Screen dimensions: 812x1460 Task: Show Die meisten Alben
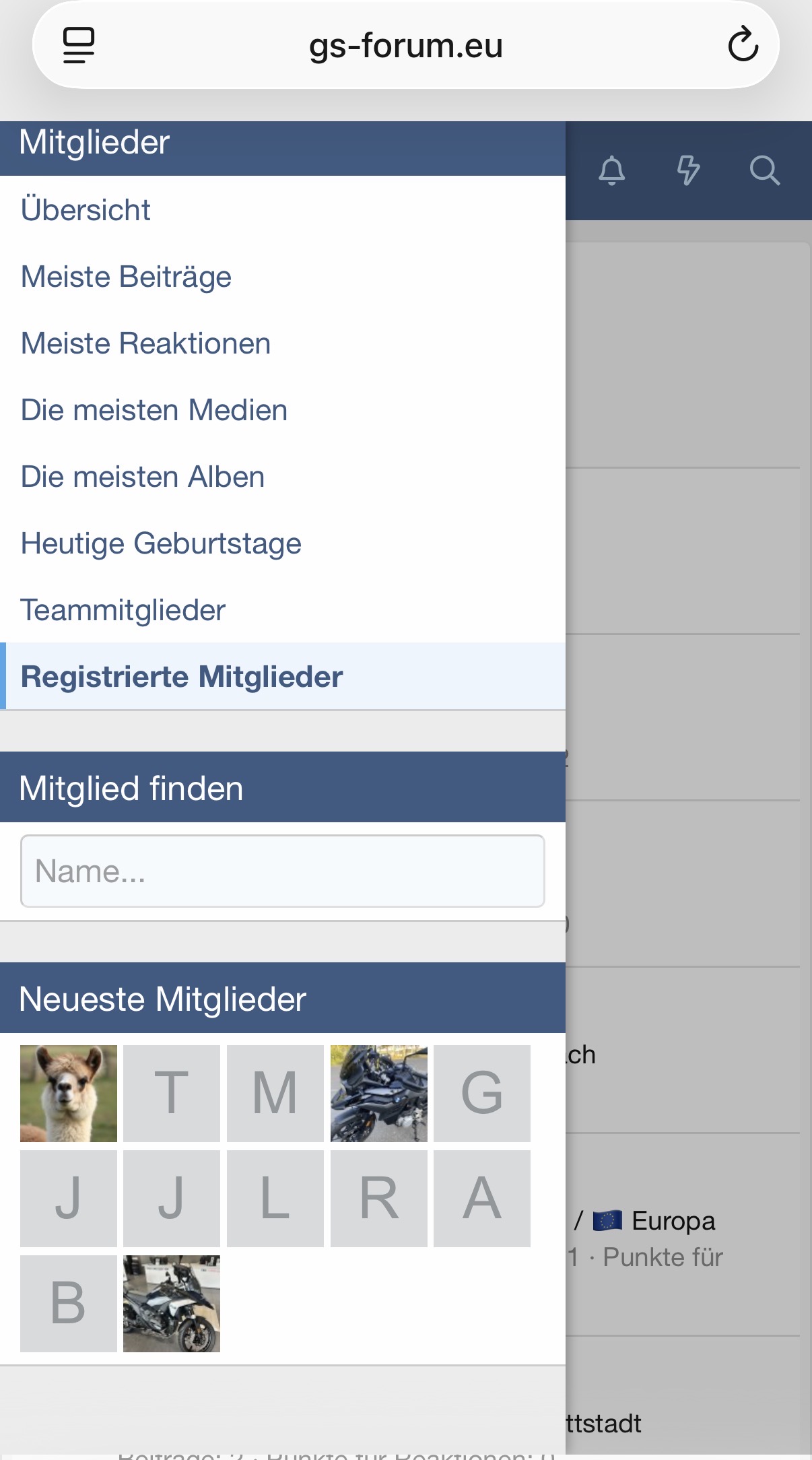pyautogui.click(x=143, y=477)
